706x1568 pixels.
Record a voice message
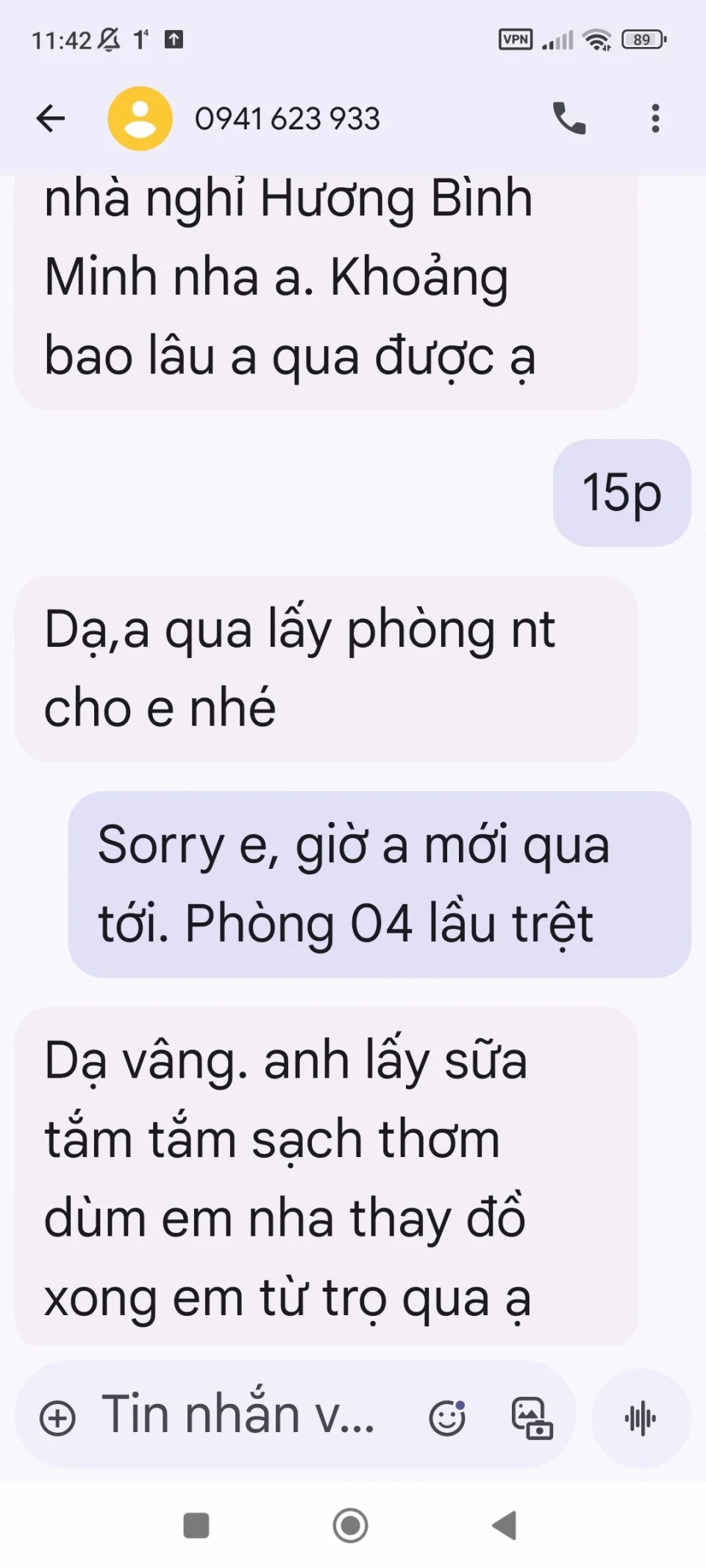641,1418
